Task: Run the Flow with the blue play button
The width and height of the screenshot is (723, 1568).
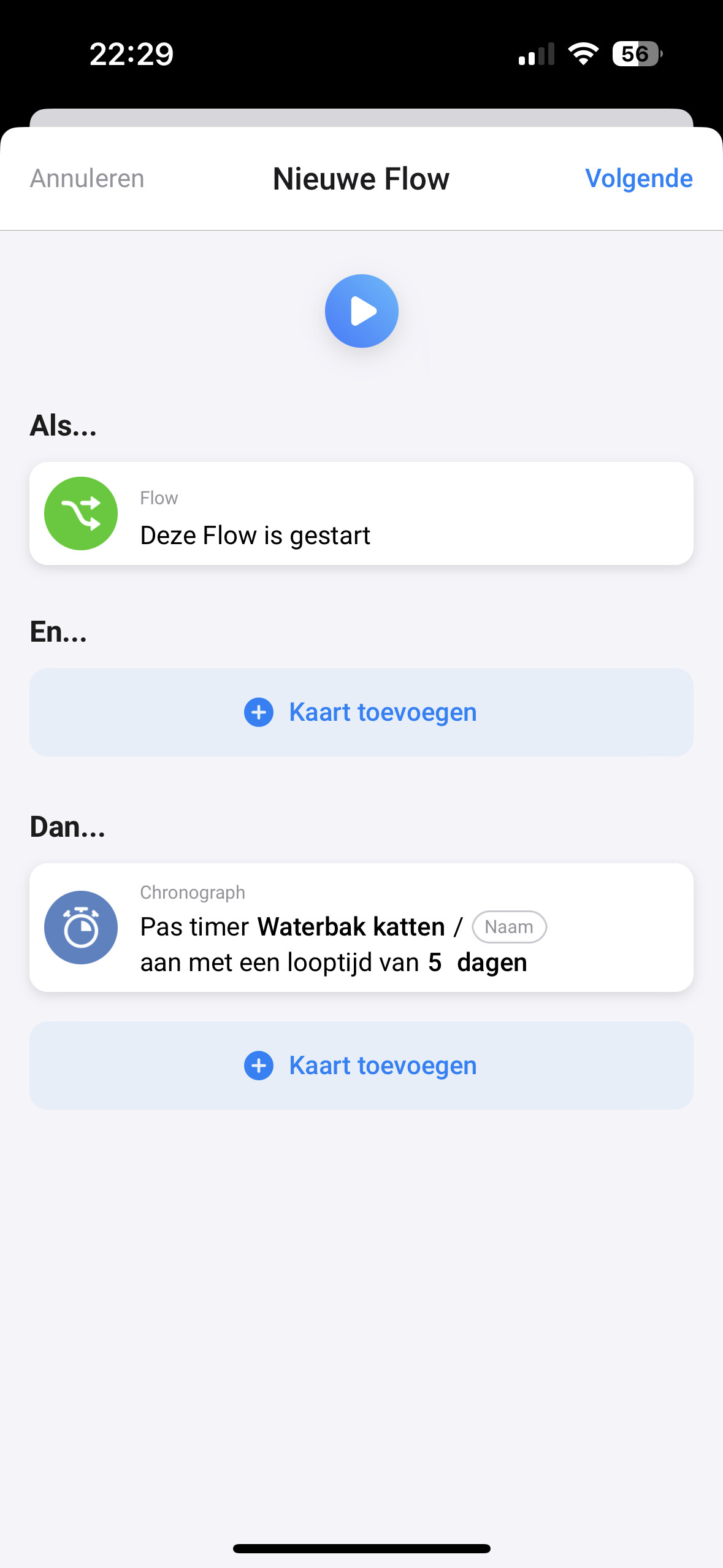Action: click(x=361, y=311)
